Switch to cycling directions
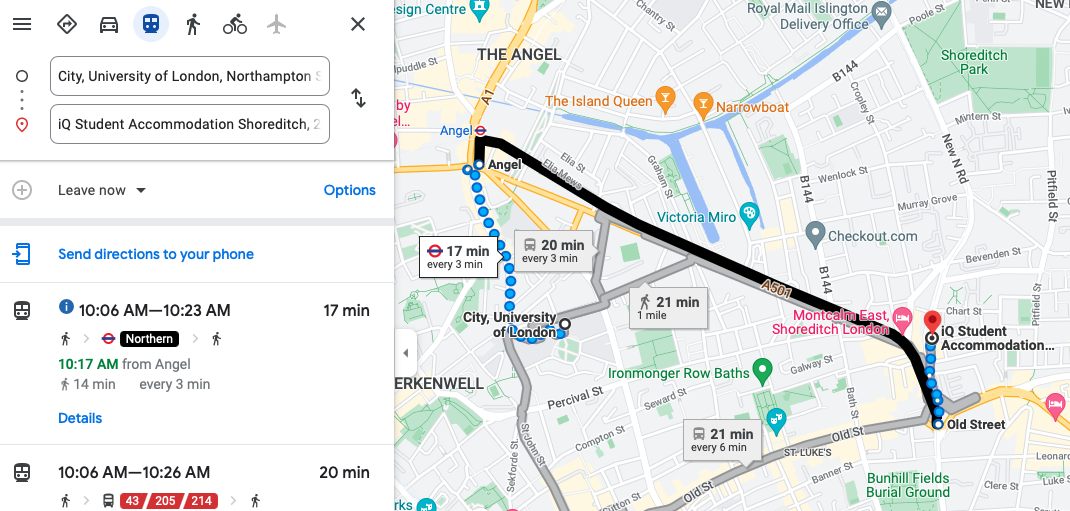Screen dimensions: 1070x511 click(x=235, y=24)
